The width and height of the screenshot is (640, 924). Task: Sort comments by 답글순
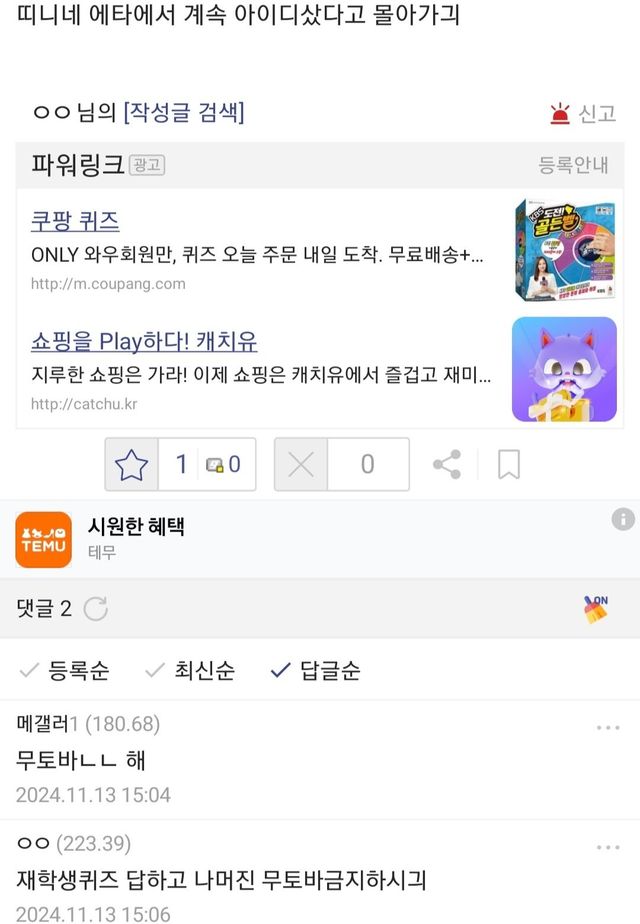point(316,670)
